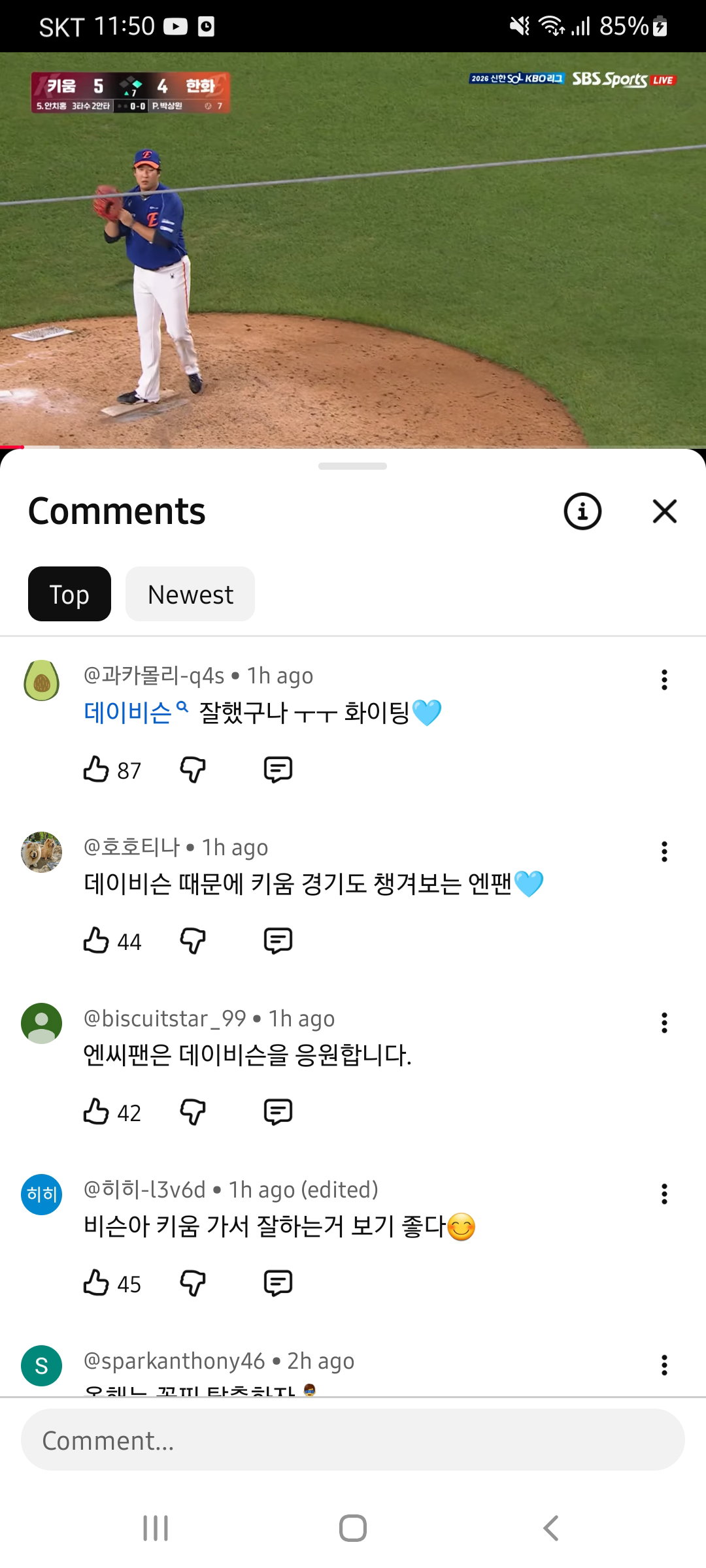Switch to Newest comments
Screen dimensions: 706x1568
point(190,594)
